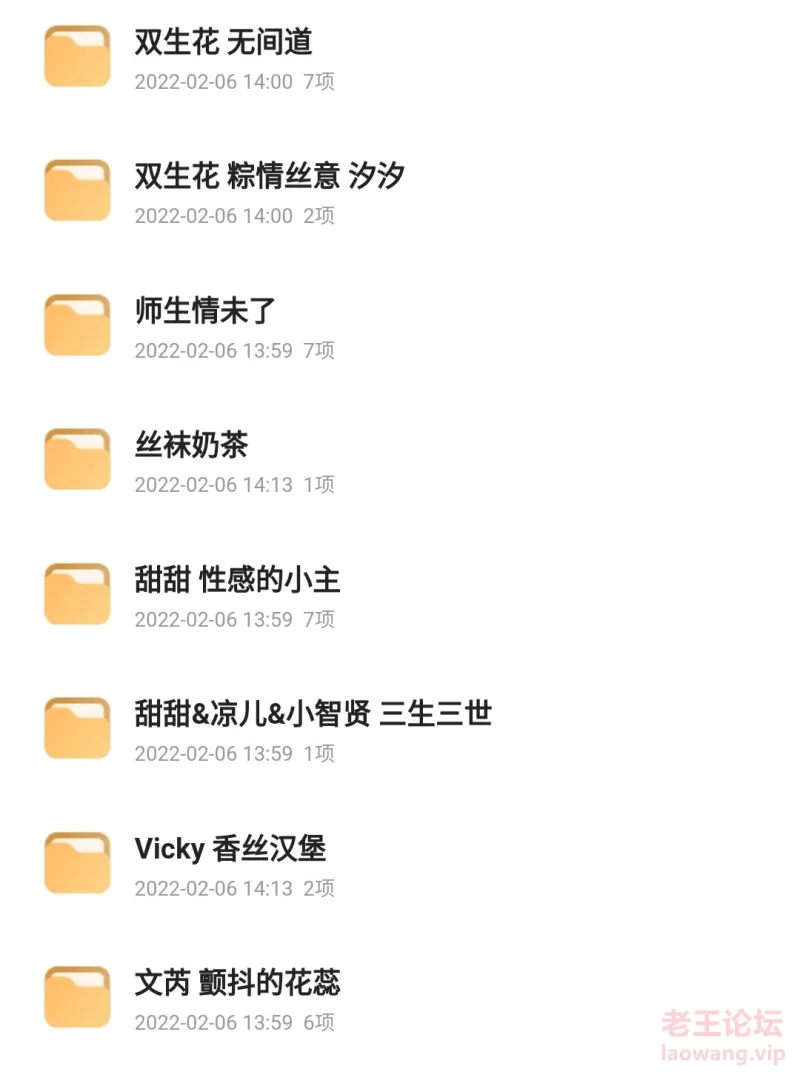Open the 甜甜&凉儿&小智贤 三生三世 folder
The image size is (800, 1072).
click(x=313, y=714)
